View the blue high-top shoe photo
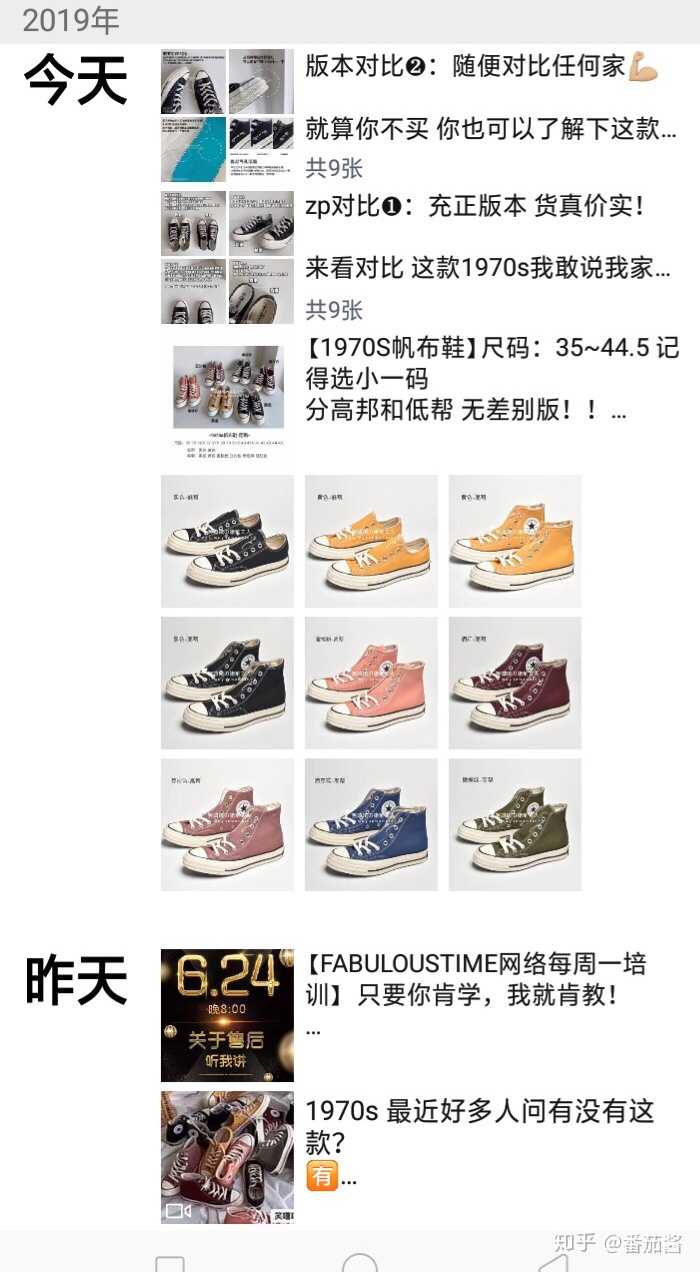Screen dimensions: 700x1272 click(x=371, y=825)
